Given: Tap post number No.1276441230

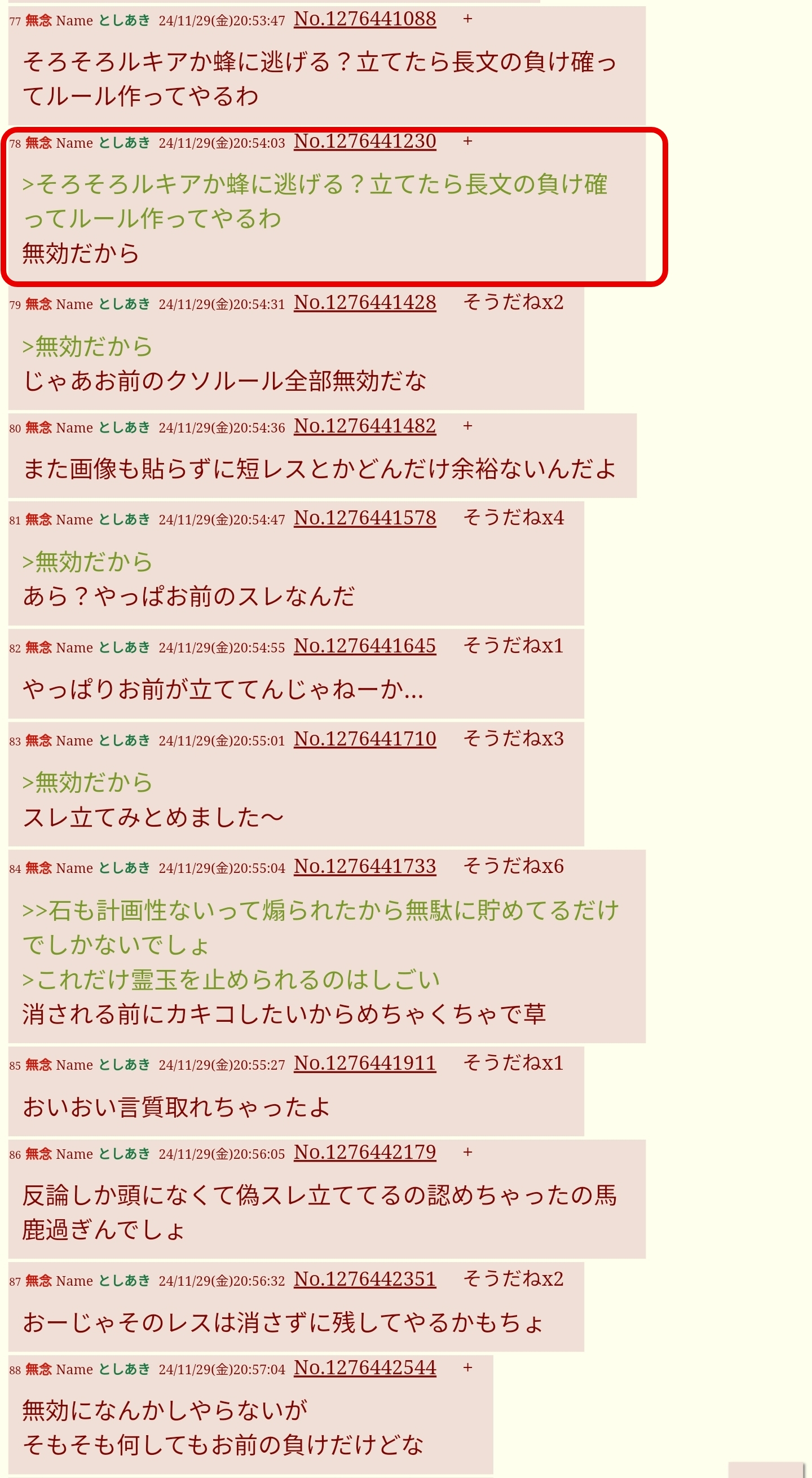Looking at the screenshot, I should (x=364, y=141).
